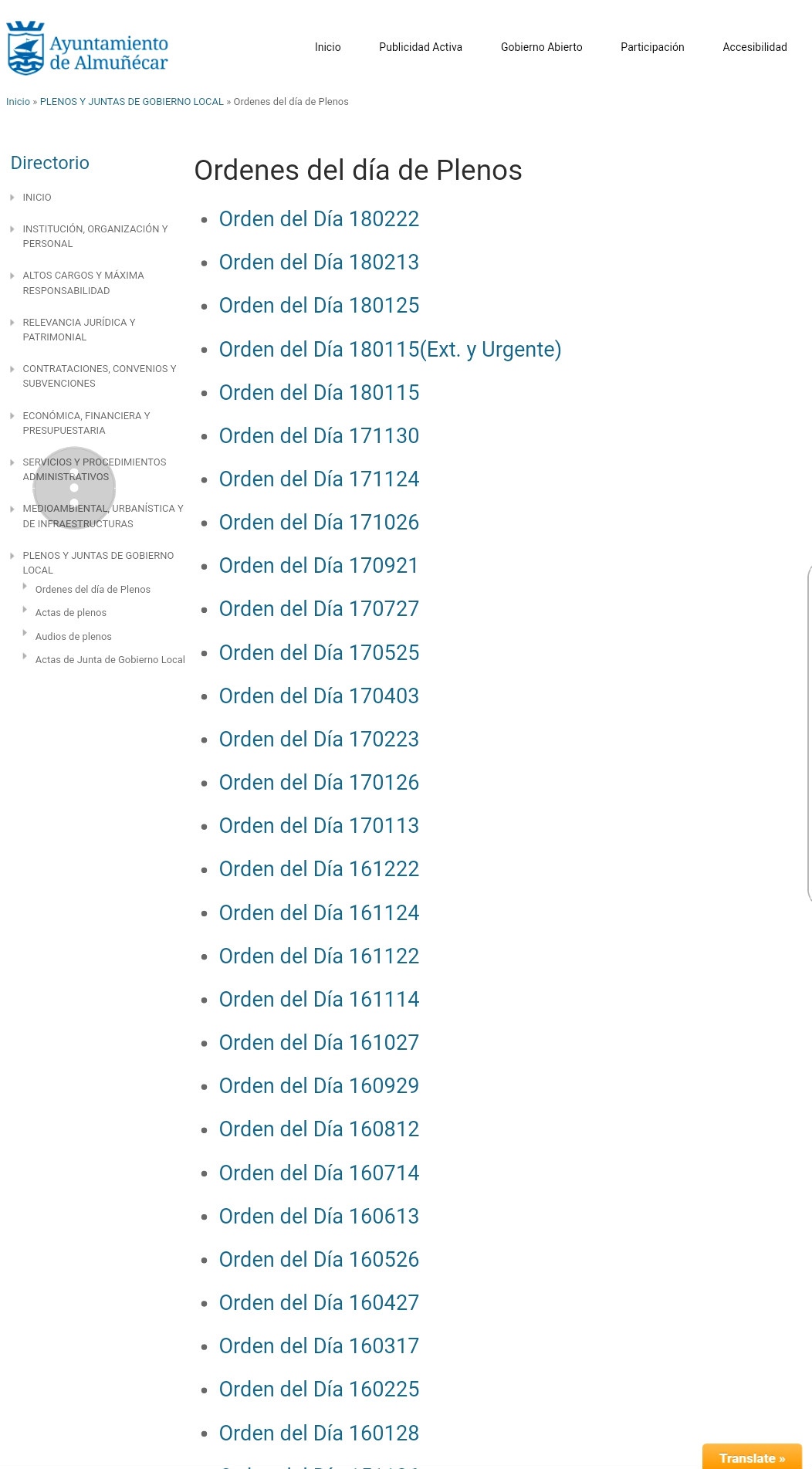
Task: View Orden del Día 161222
Action: point(319,869)
